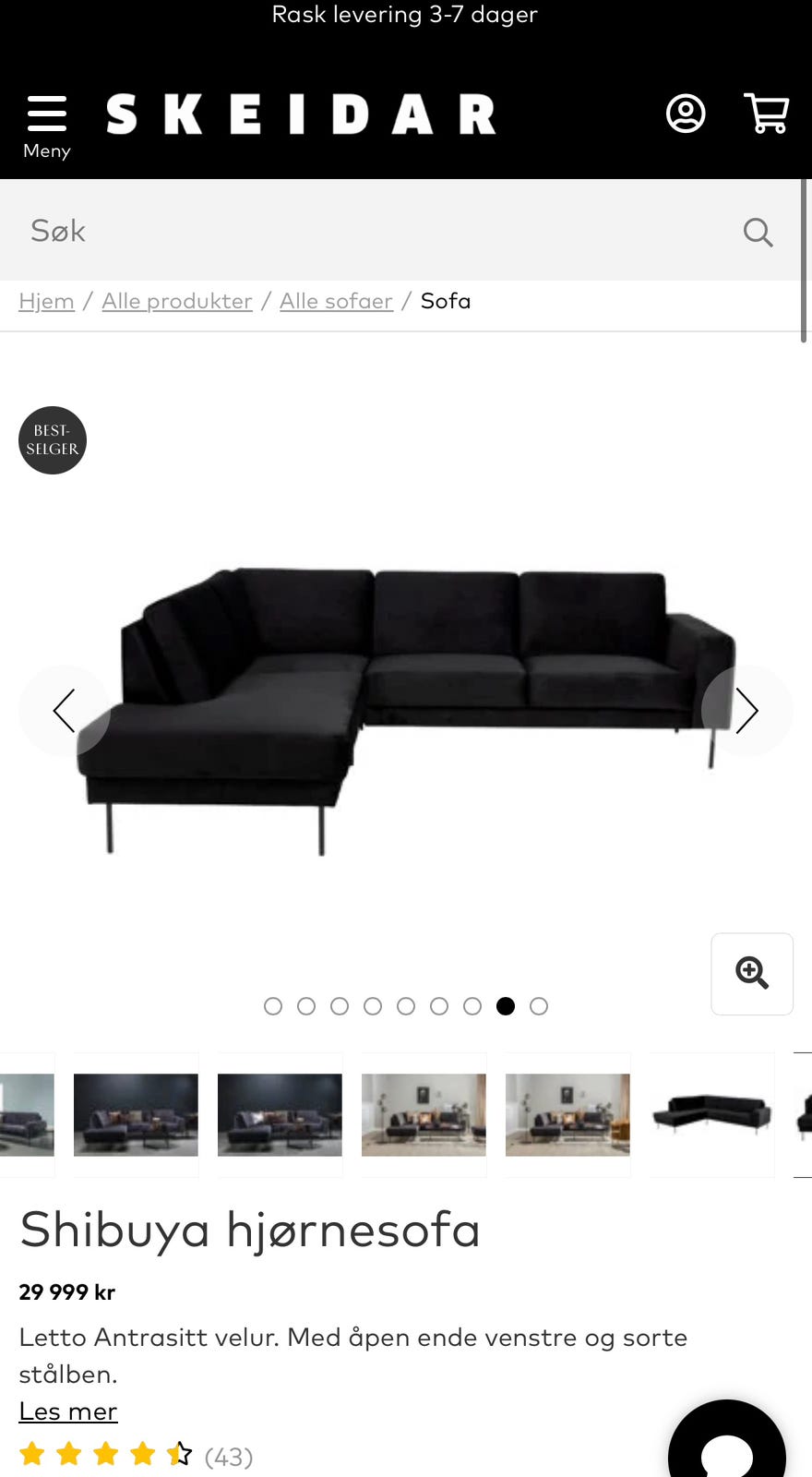Jump to the first image dot
Viewport: 812px width, 1477px height.
273,1006
